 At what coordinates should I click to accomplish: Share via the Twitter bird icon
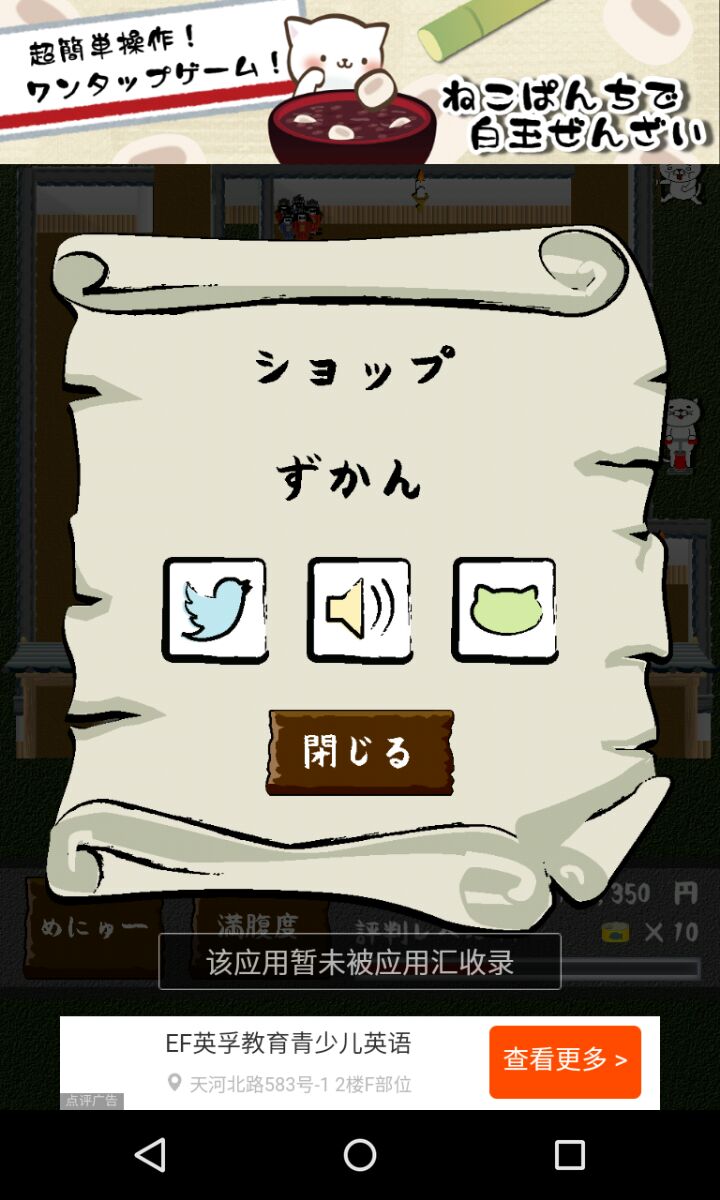[215, 610]
